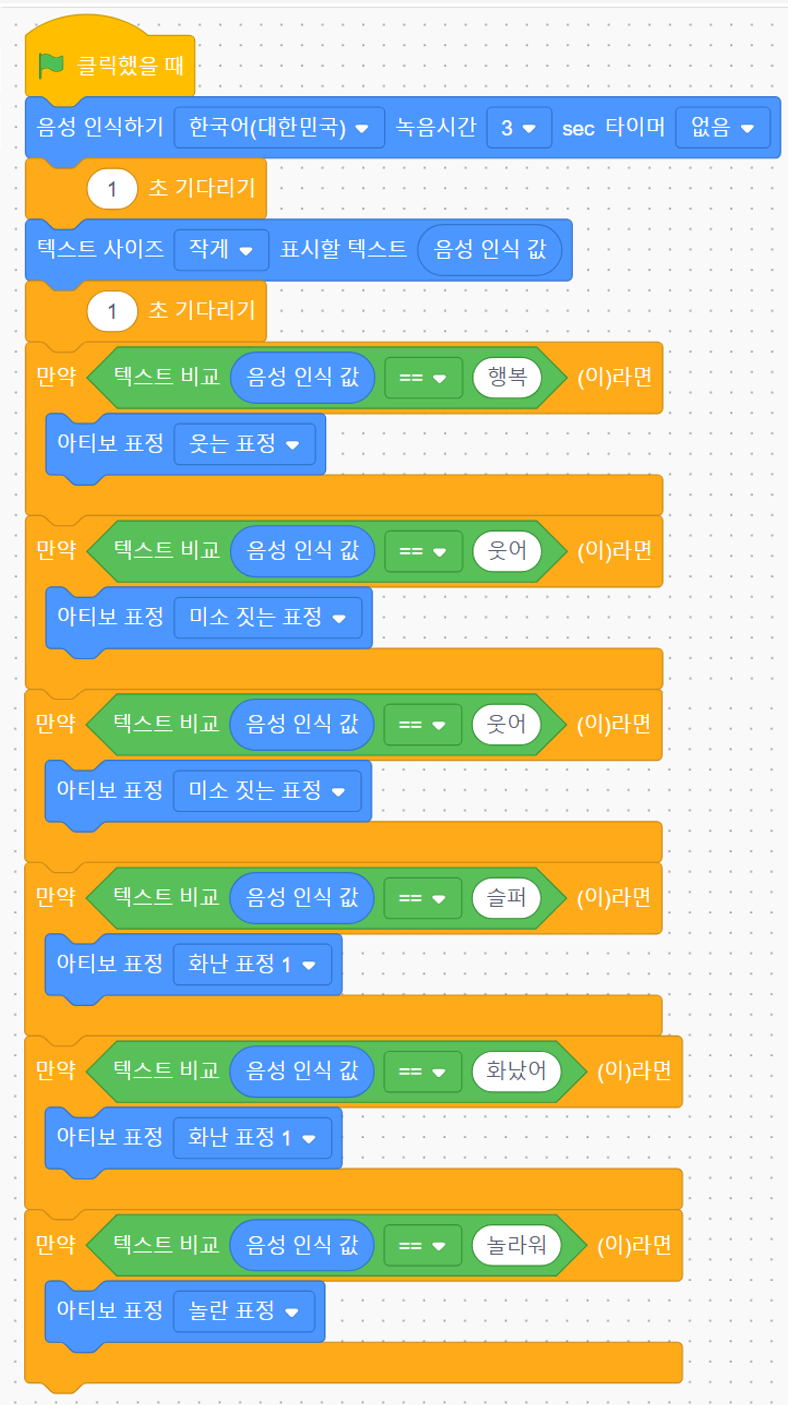Open the 웃는 표정 expression dropdown
Screen dimensions: 788x1405
tap(244, 444)
